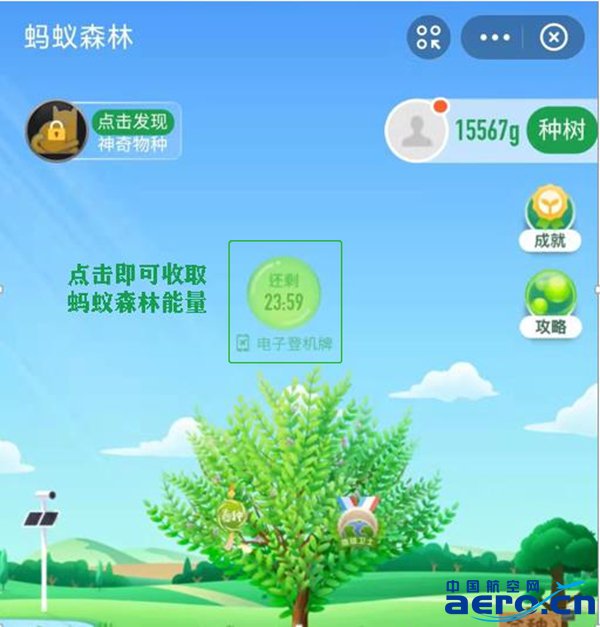This screenshot has width=600, height=627.
Task: Tap the 点击发现神奇物种 card
Action: [x=103, y=132]
